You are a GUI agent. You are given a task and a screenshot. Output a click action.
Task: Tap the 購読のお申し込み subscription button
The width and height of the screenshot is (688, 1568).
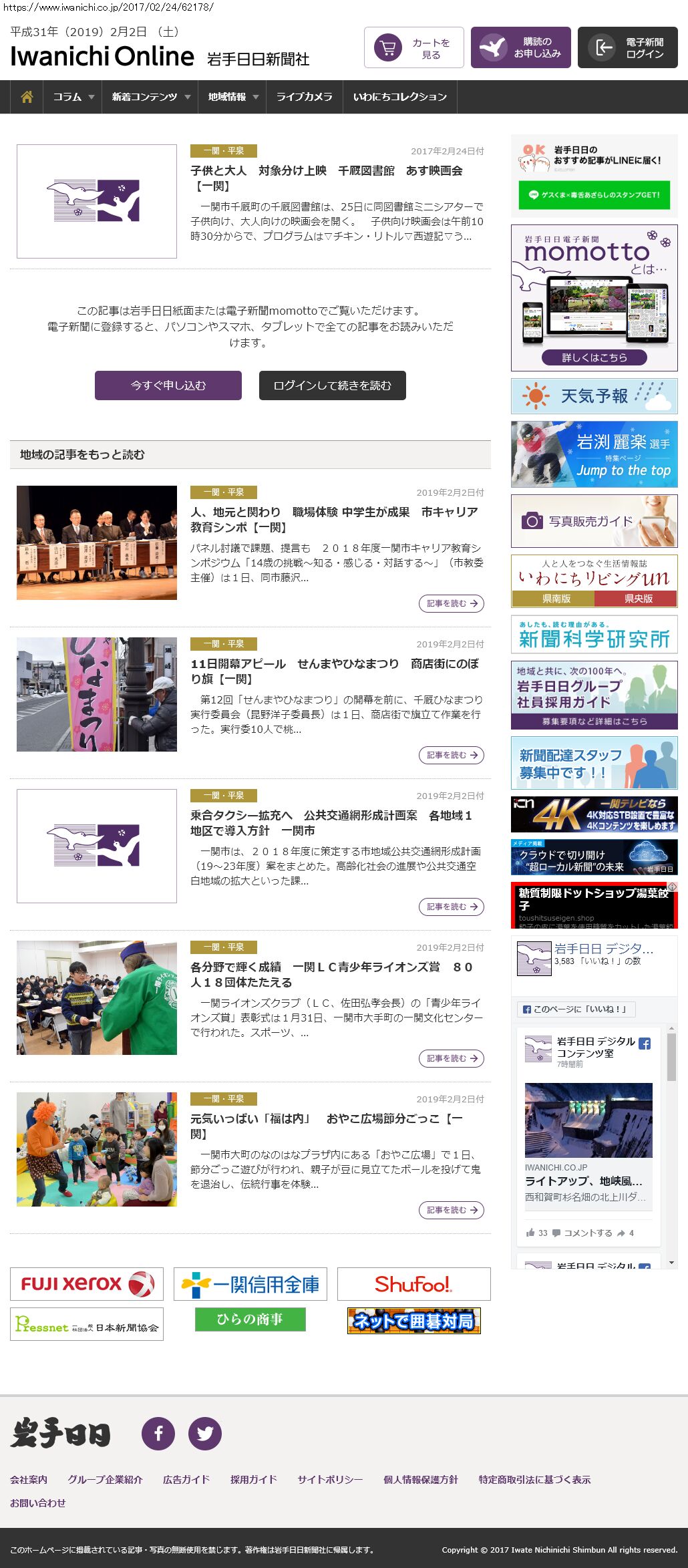pyautogui.click(x=520, y=47)
